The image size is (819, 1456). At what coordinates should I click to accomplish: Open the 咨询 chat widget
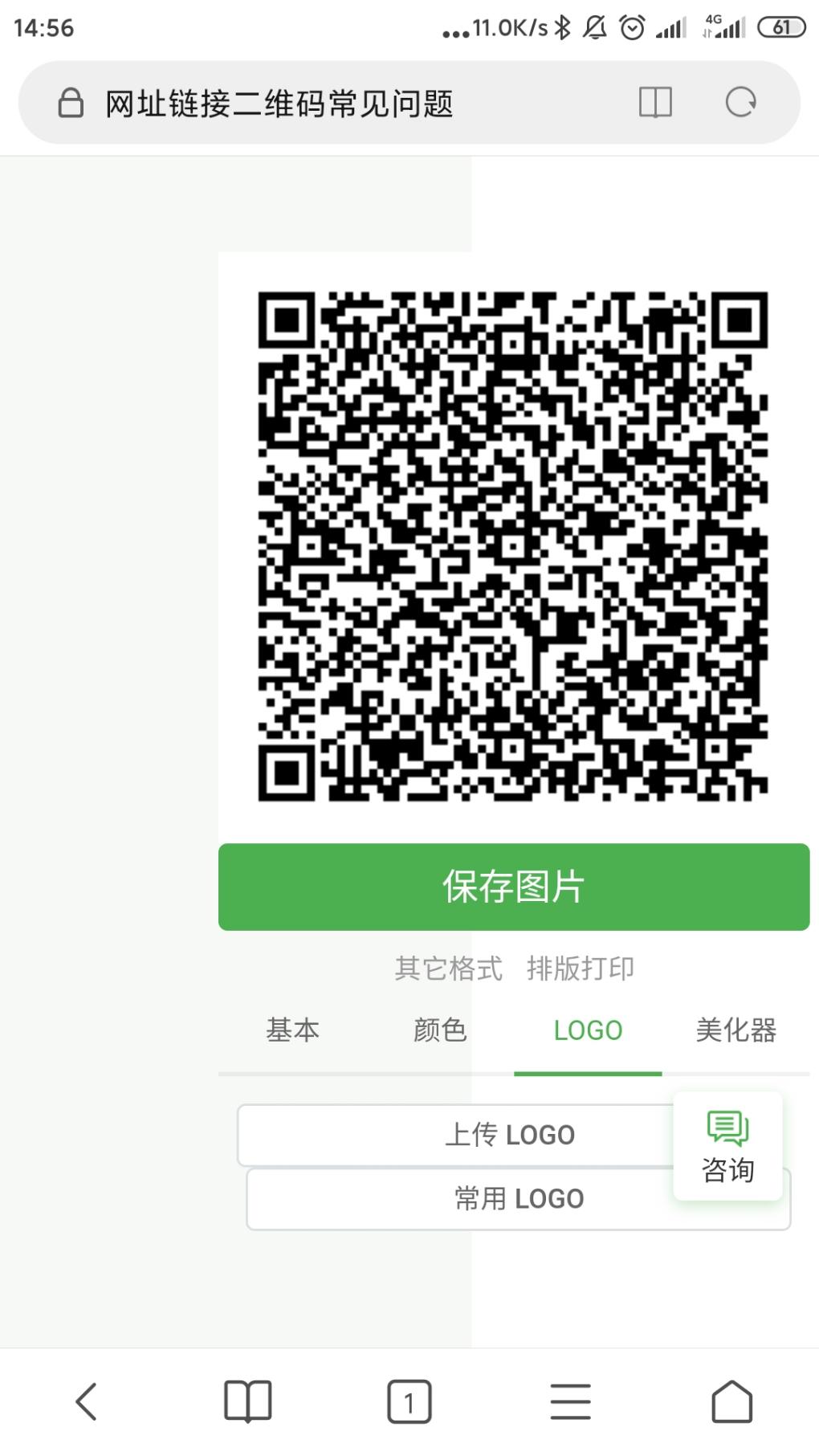click(x=727, y=1146)
